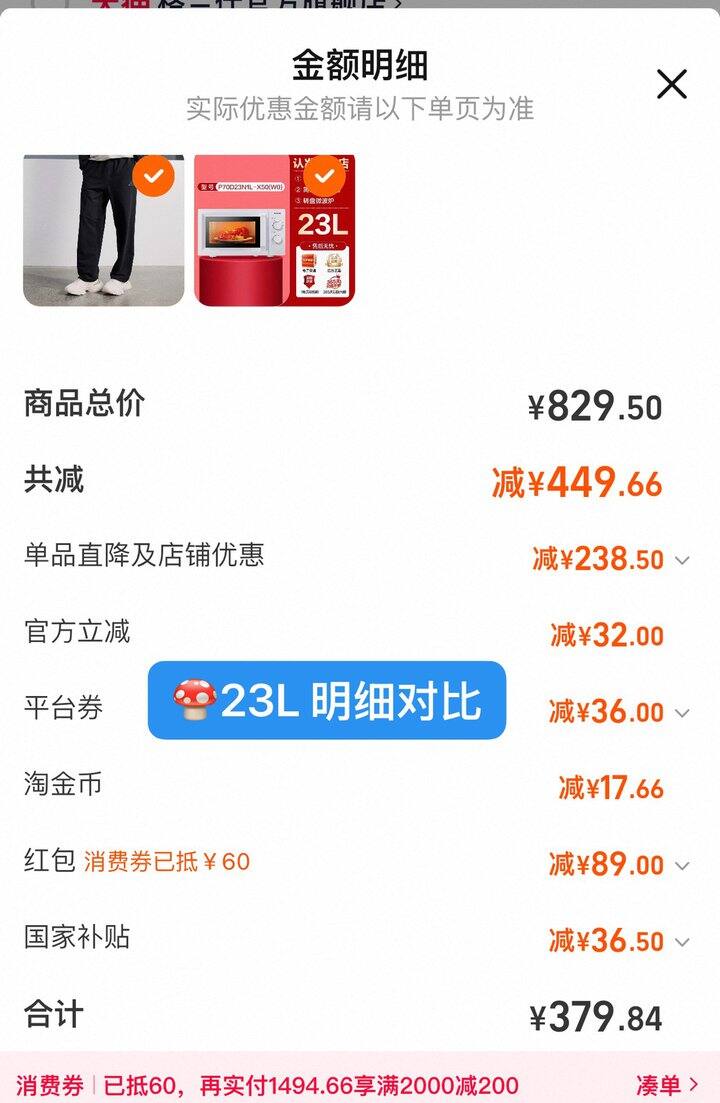720x1103 pixels.
Task: Open 凑单 to reach the coupon threshold
Action: coord(667,1085)
